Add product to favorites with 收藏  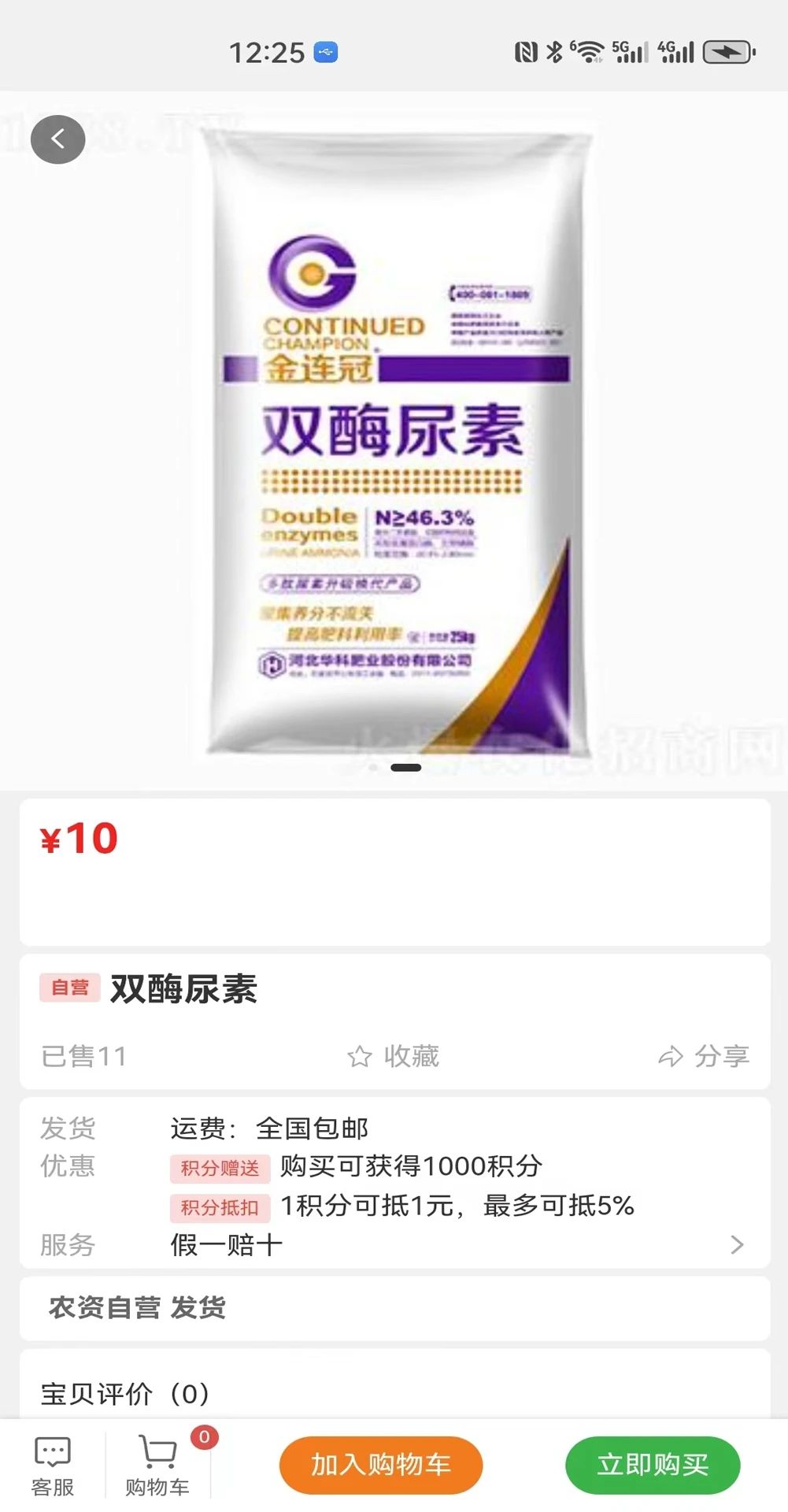point(394,1056)
